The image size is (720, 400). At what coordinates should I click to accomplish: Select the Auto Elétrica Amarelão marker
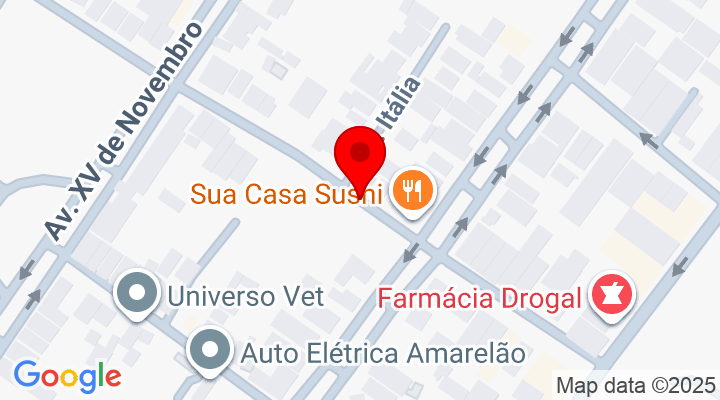[210, 350]
